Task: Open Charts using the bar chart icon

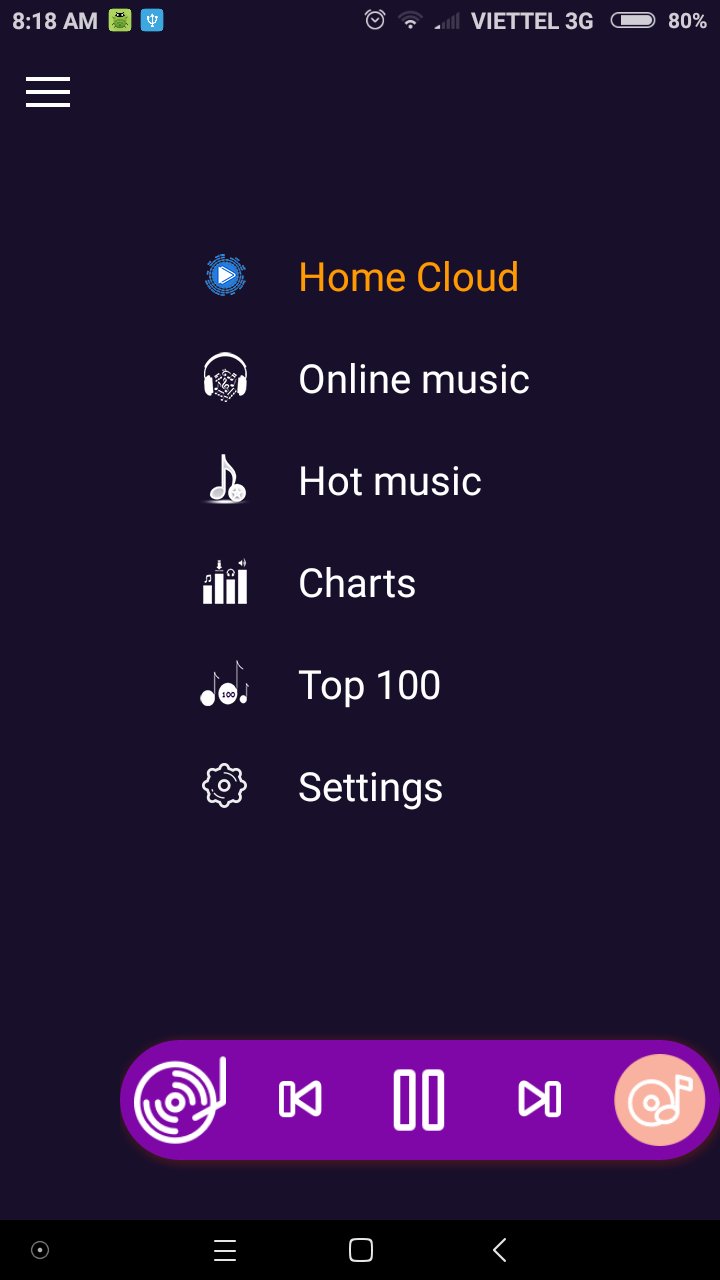Action: (224, 581)
